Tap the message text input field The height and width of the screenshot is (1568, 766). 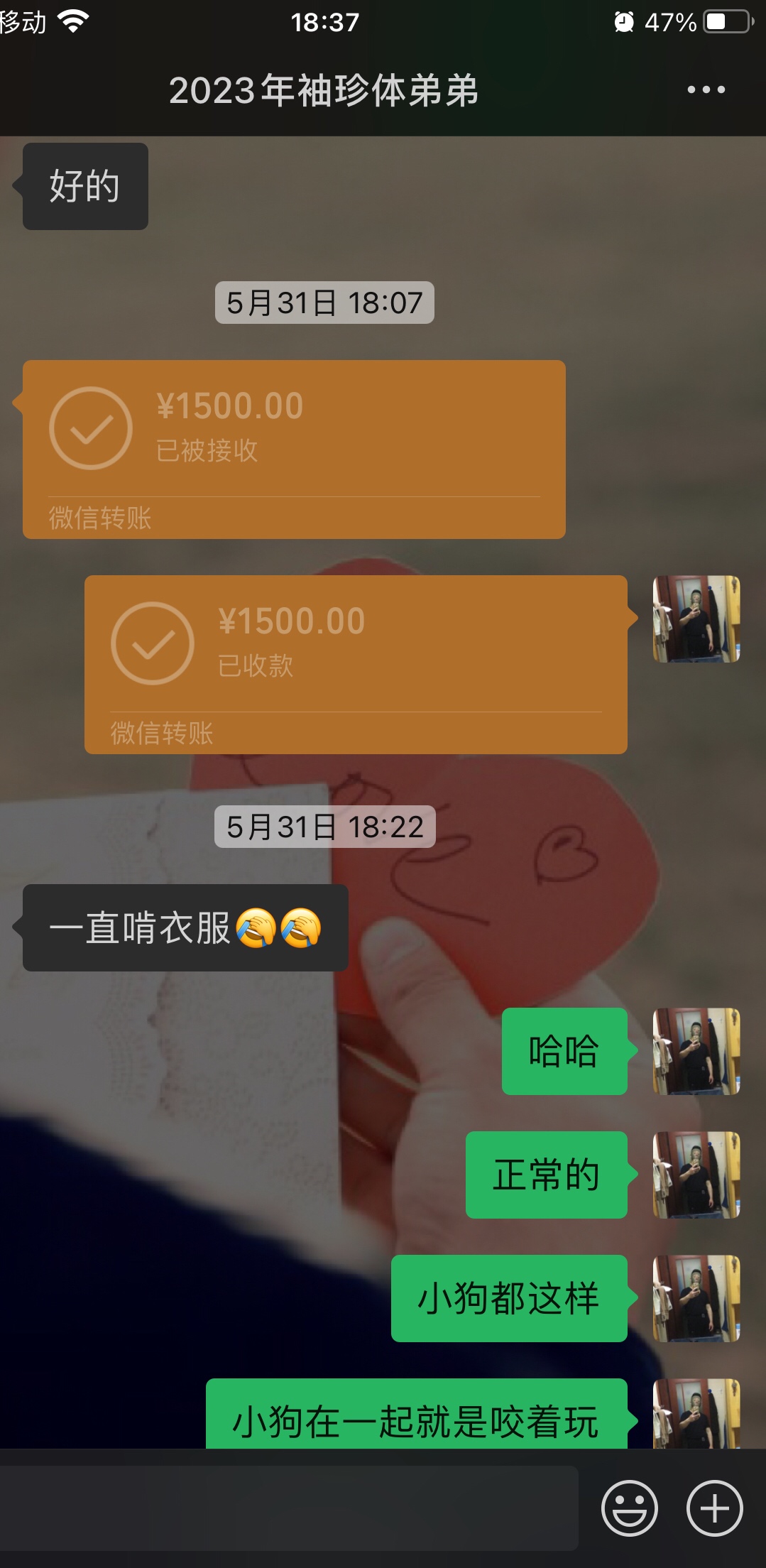pos(288,1508)
